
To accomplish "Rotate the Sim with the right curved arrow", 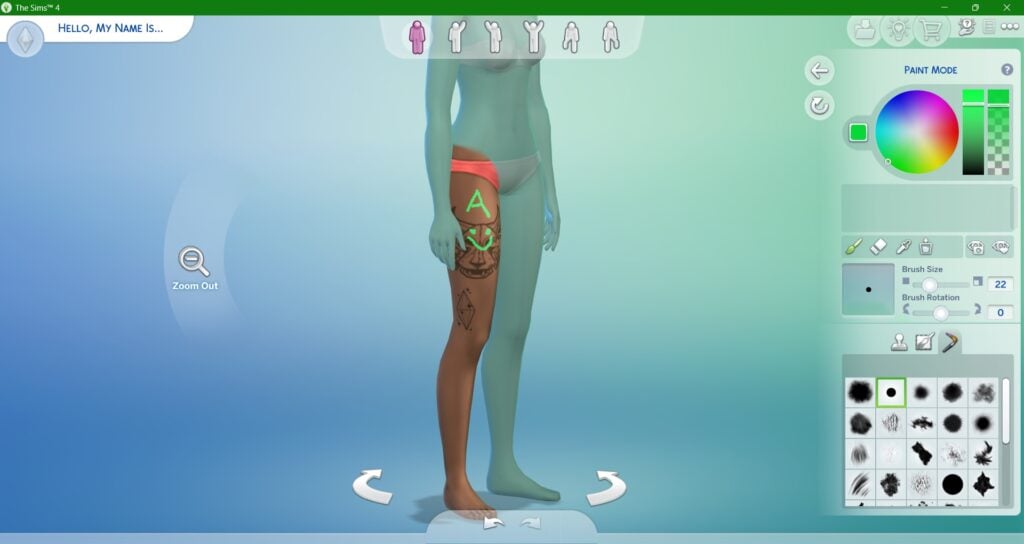I will tap(606, 487).
